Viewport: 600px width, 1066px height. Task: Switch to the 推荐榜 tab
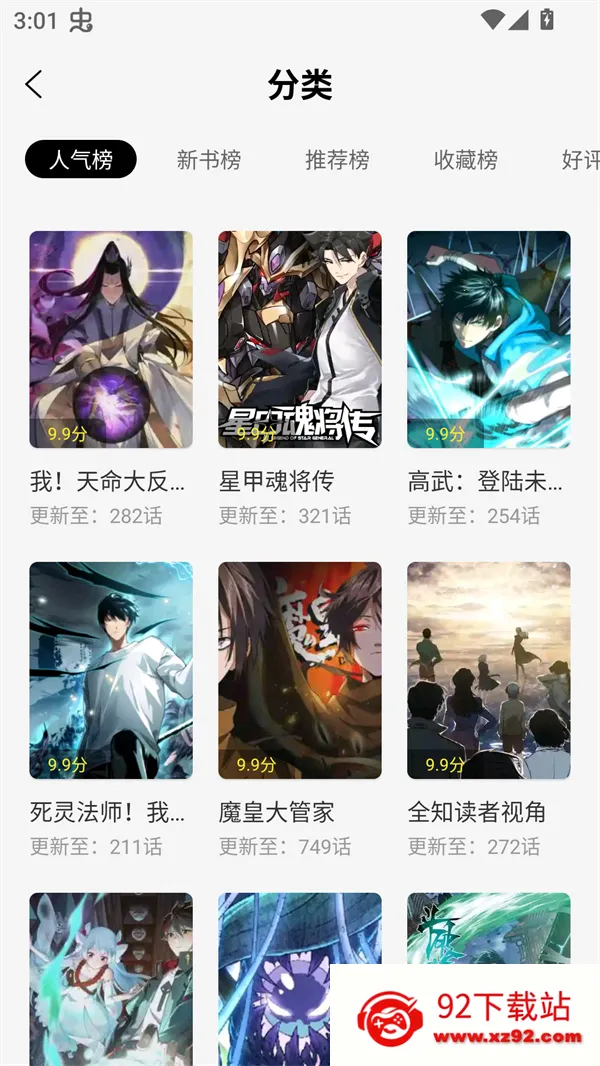[337, 160]
